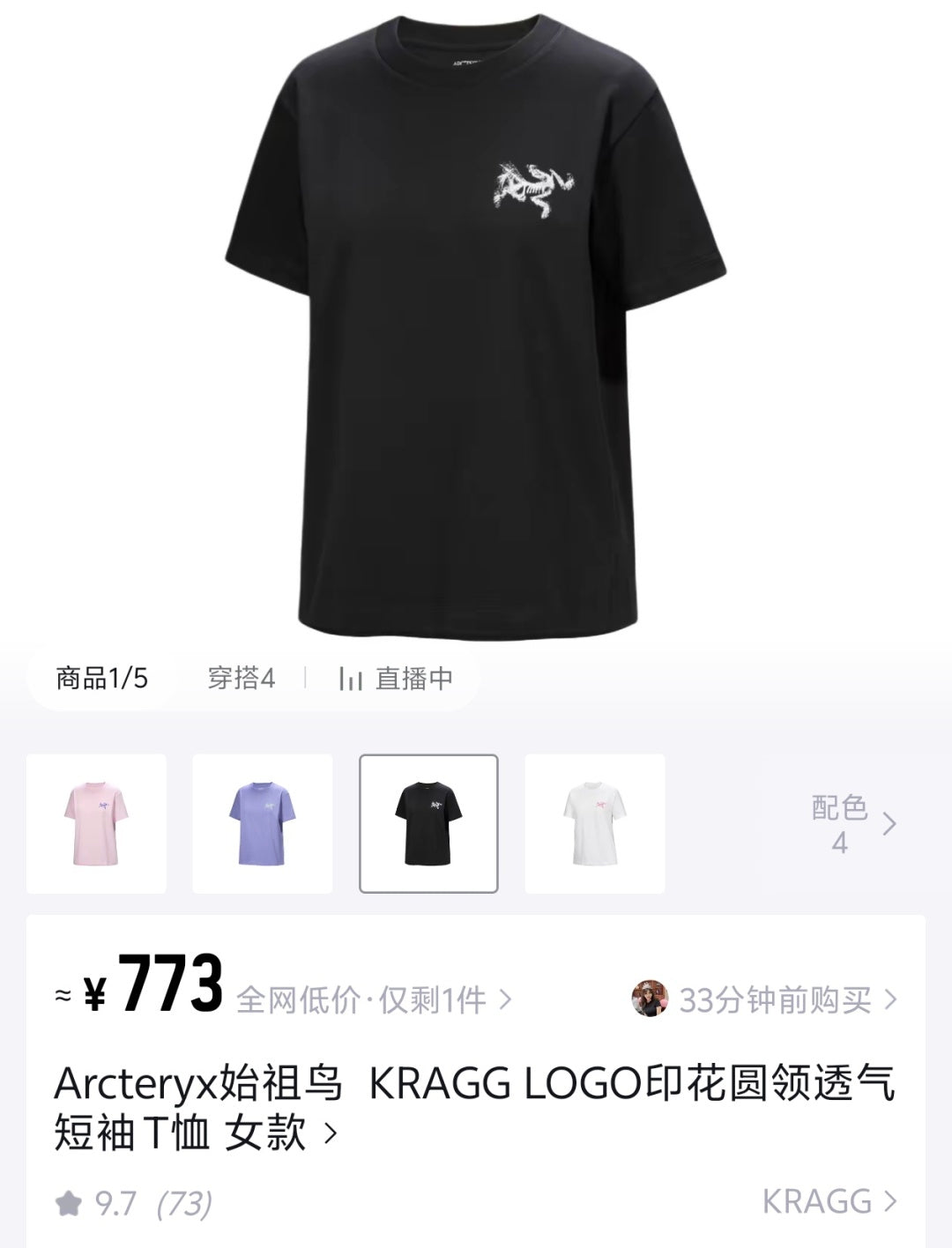This screenshot has width=952, height=1248.
Task: Select the purple t-shirt color thumbnail
Action: coord(262,823)
